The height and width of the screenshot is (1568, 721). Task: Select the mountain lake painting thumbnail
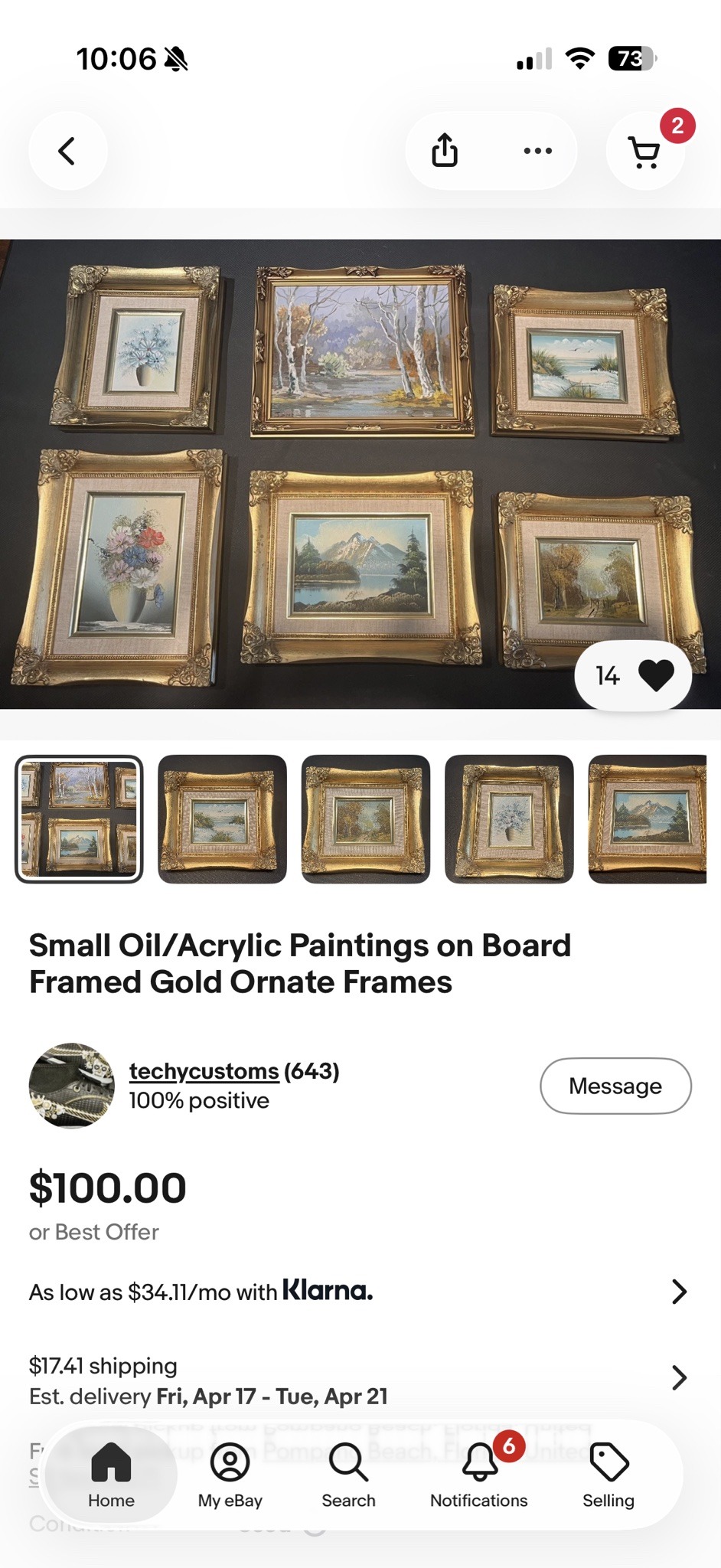point(648,818)
